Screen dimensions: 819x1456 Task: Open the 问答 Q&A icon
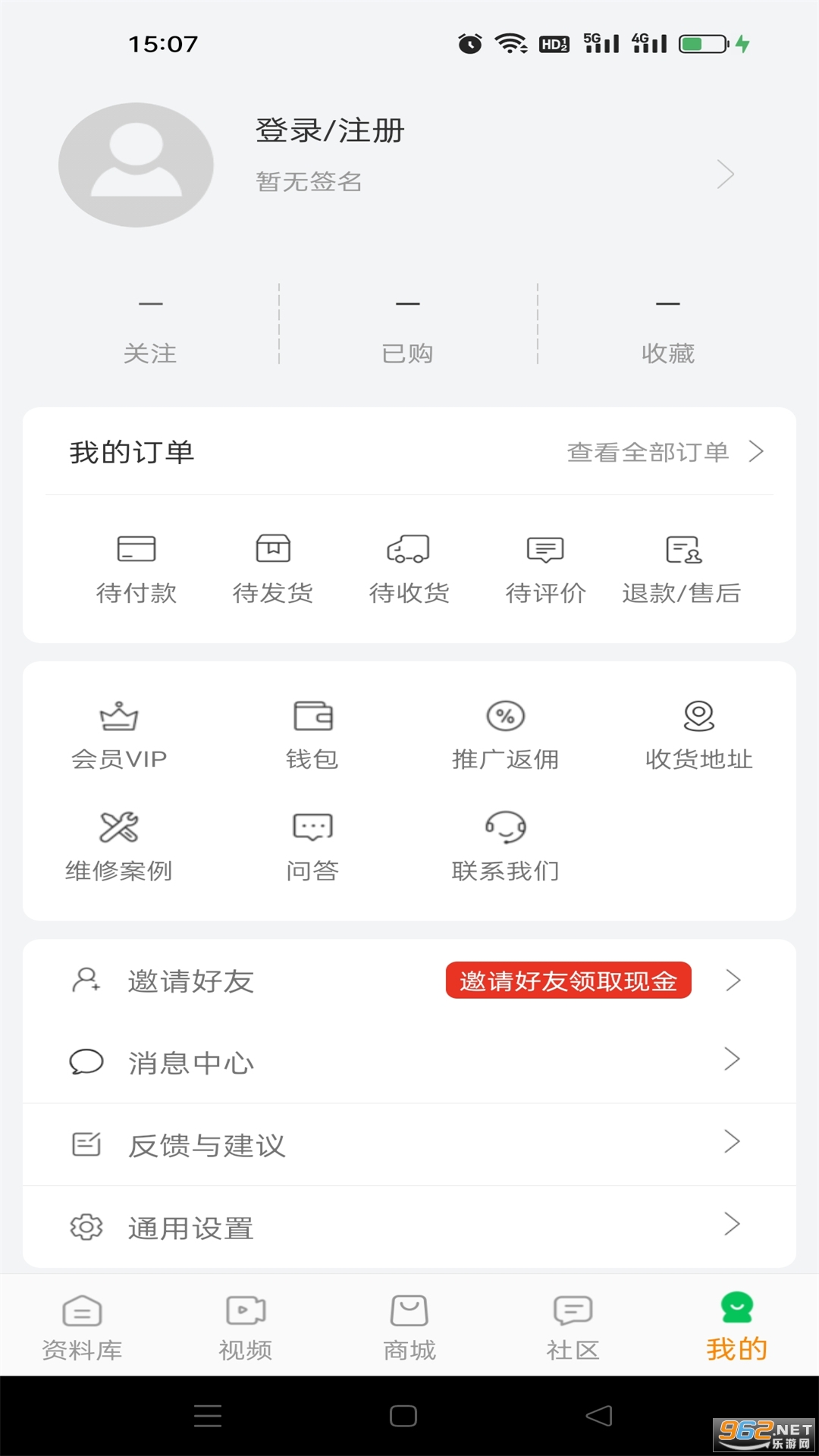point(312,843)
